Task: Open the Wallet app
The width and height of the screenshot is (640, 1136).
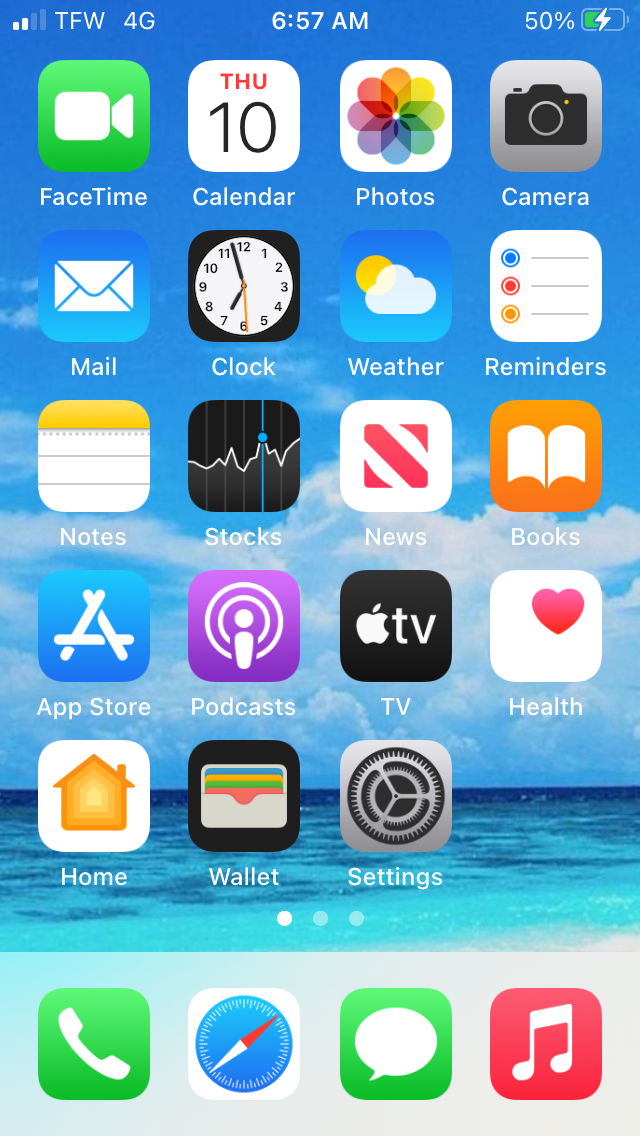Action: pos(244,796)
